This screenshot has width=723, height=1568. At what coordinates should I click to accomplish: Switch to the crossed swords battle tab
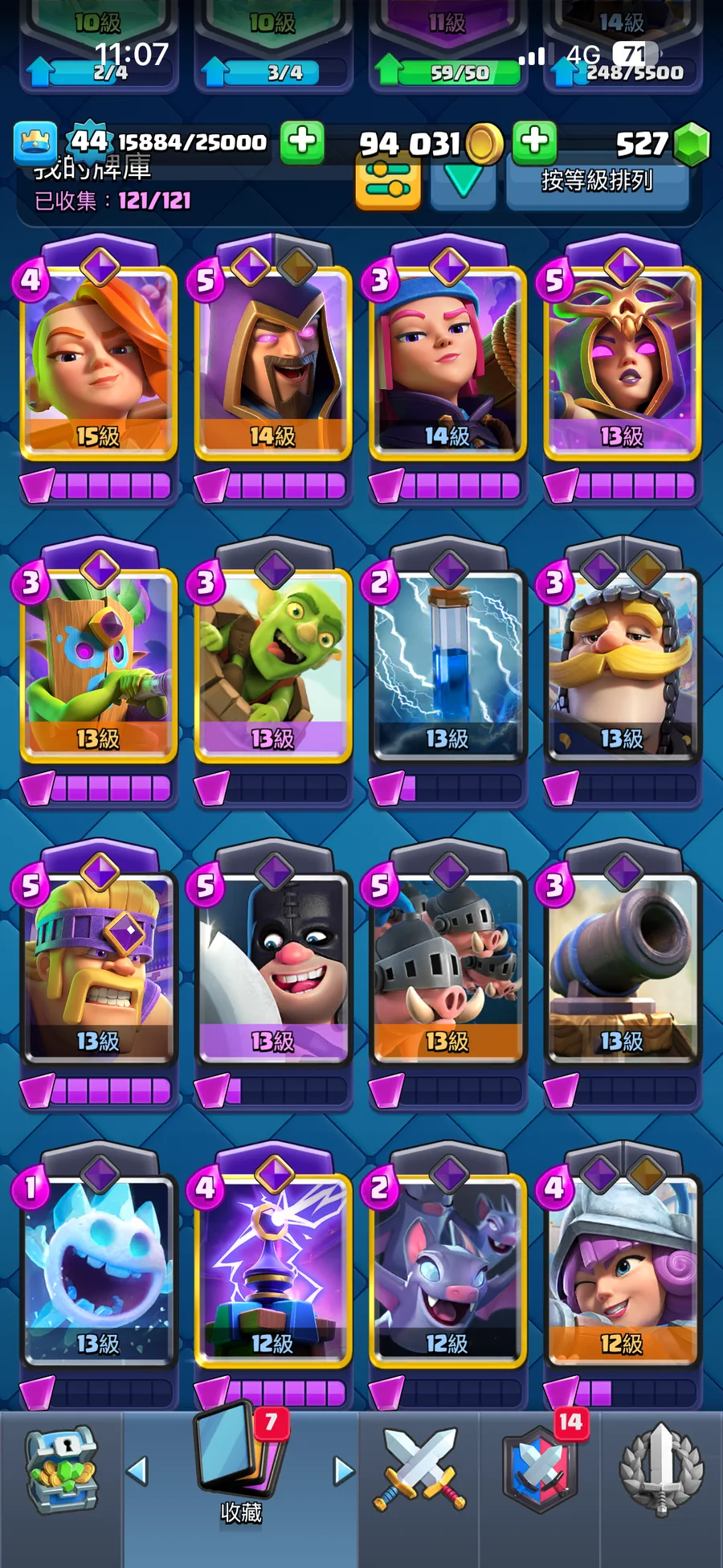[x=419, y=1470]
